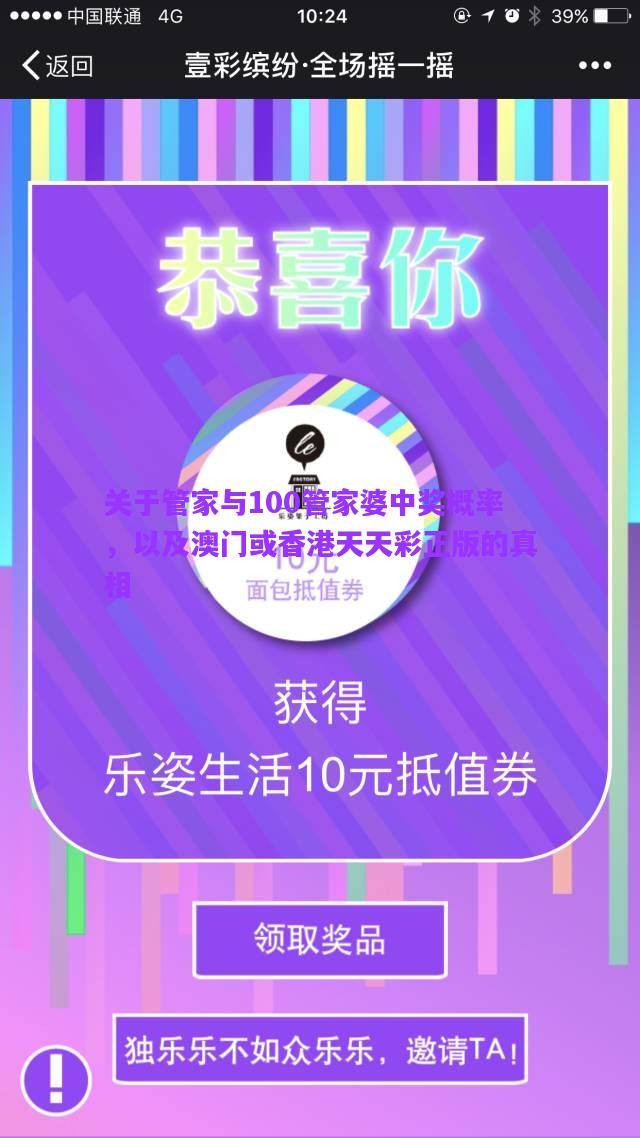Image resolution: width=640 pixels, height=1138 pixels.
Task: Open the three-dot overflow menu
Action: tap(595, 66)
